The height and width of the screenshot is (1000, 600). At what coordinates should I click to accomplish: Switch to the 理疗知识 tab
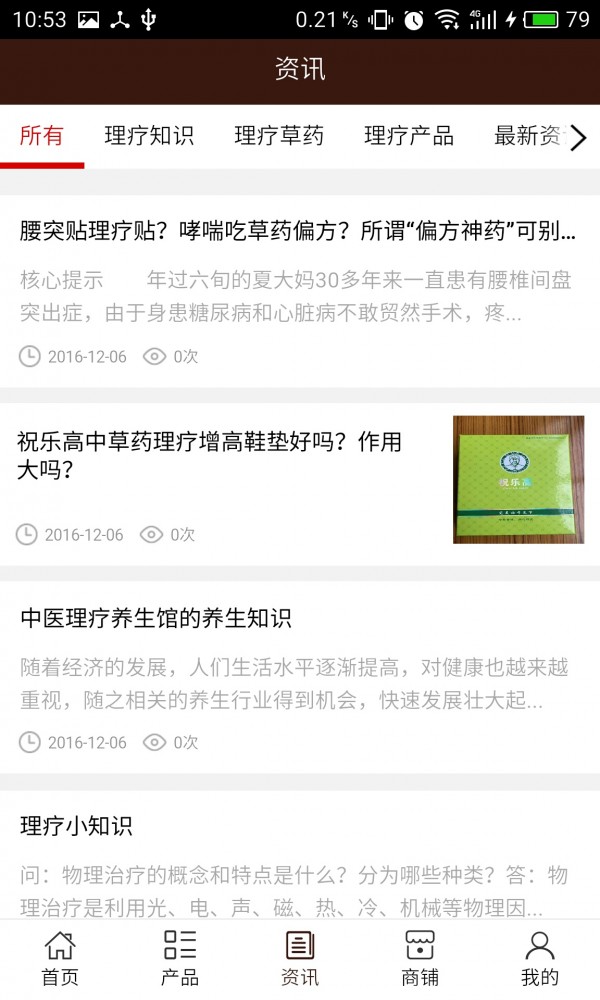[149, 136]
